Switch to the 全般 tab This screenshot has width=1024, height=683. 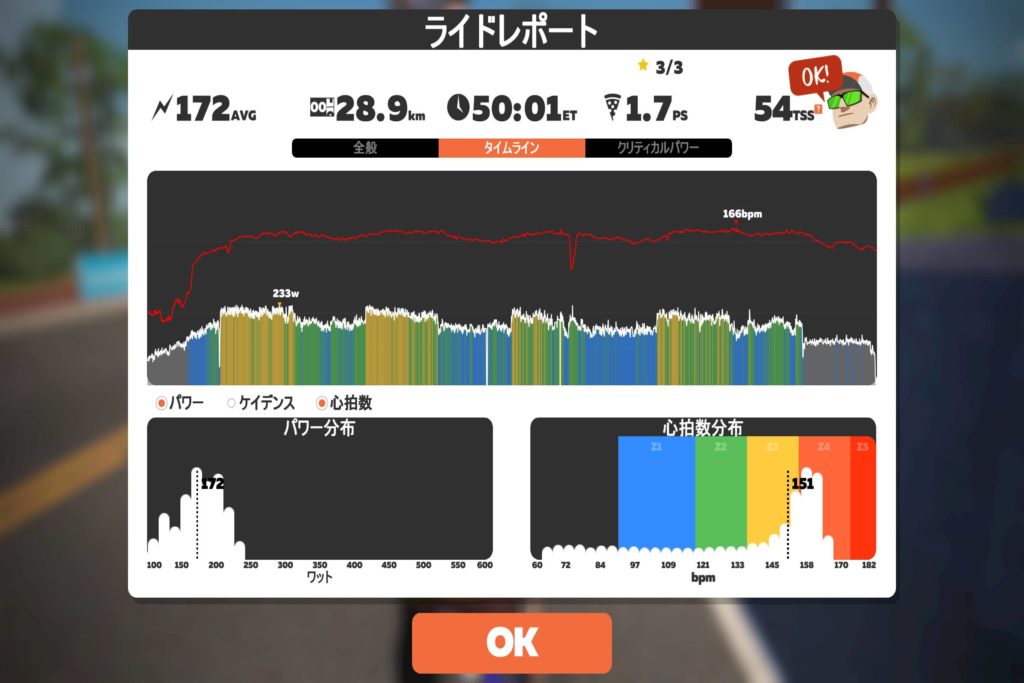click(365, 148)
